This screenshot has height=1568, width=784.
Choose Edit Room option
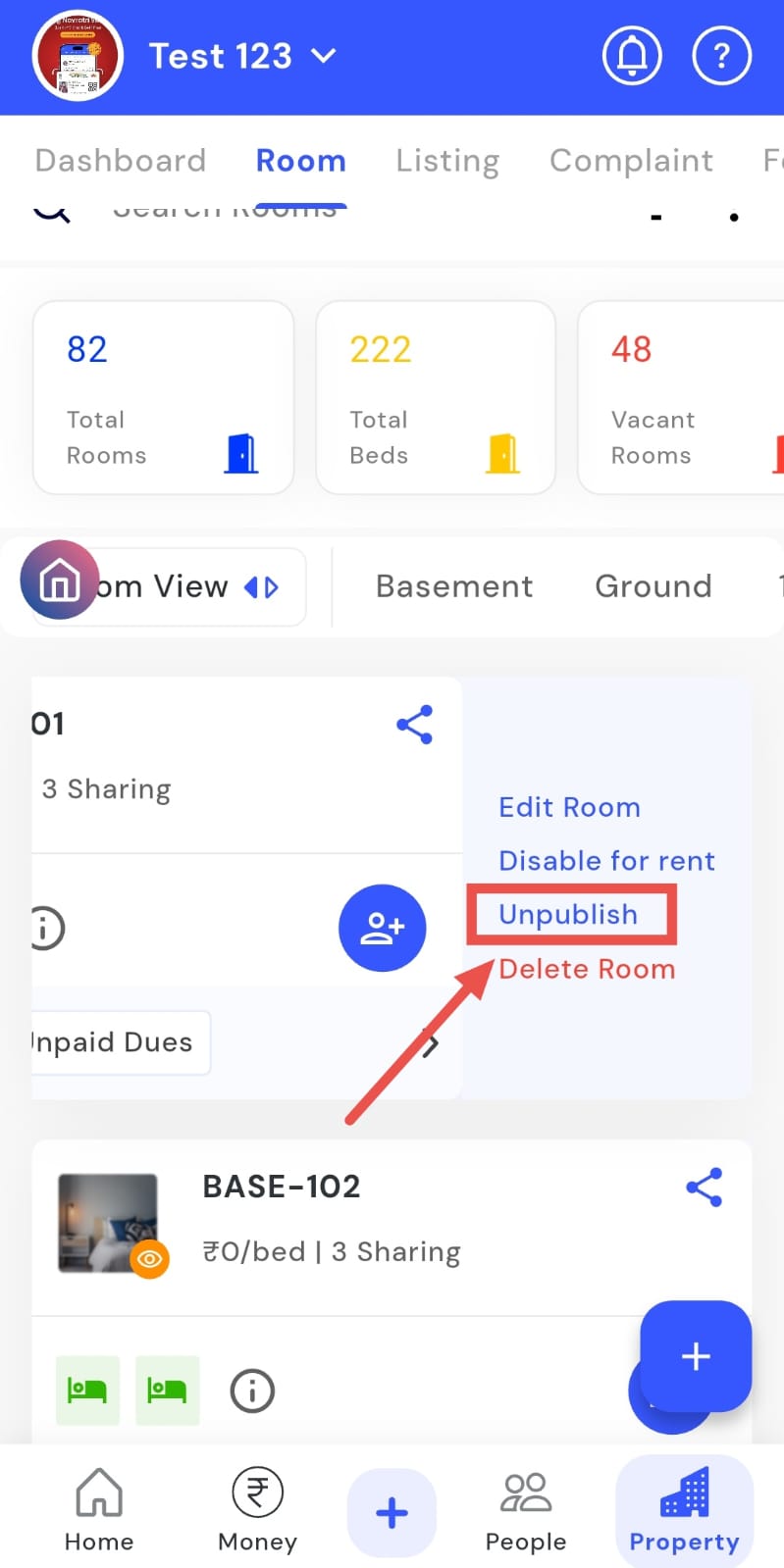[x=569, y=807]
